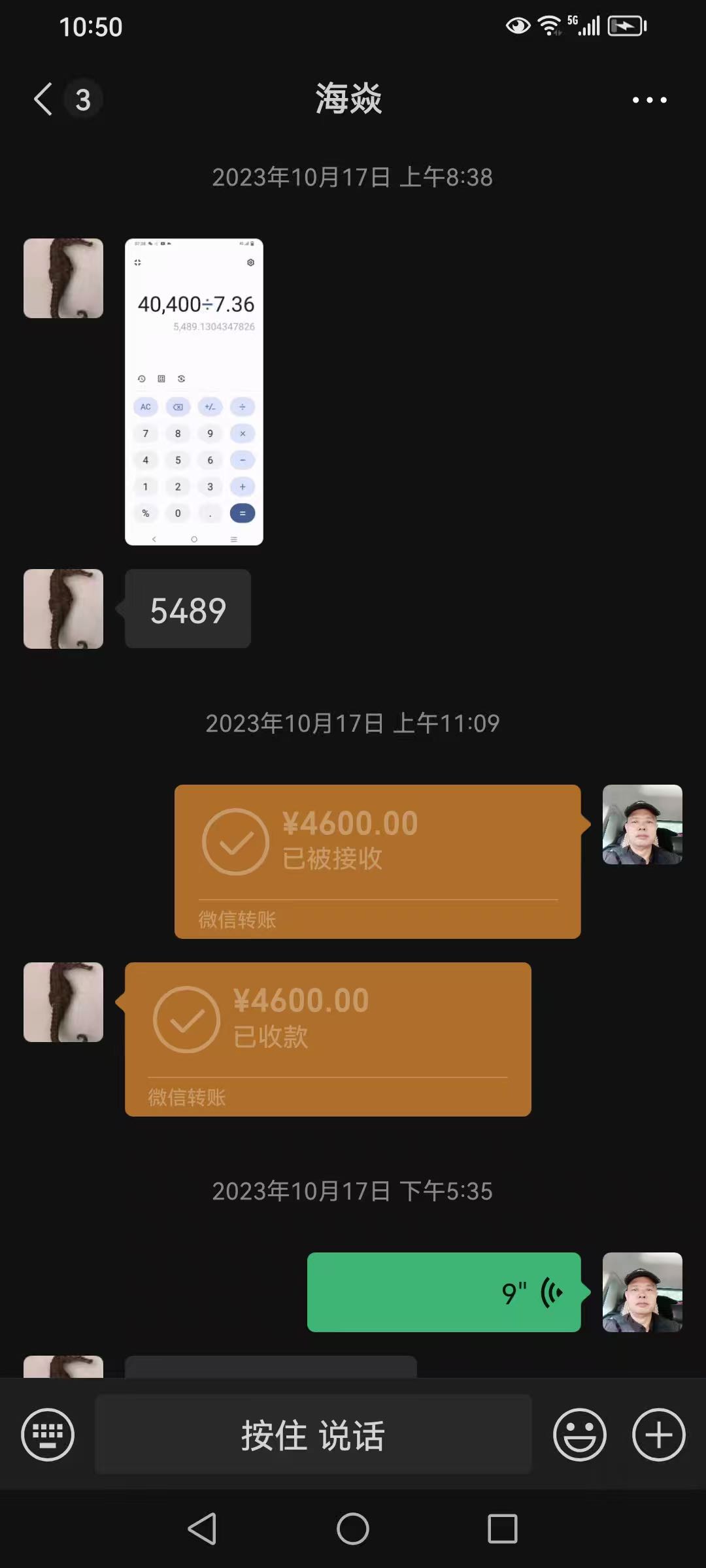Open the calculator screenshot image

194,391
